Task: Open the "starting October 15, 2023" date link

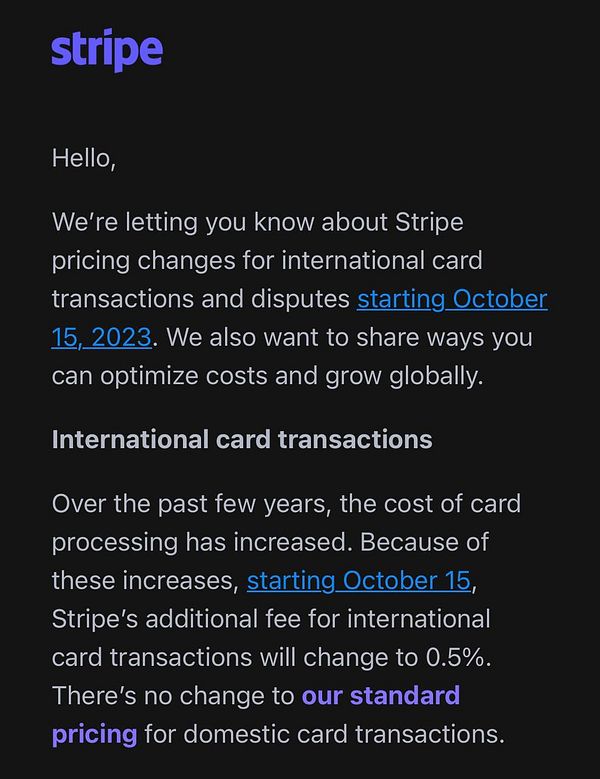Action: pos(452,299)
